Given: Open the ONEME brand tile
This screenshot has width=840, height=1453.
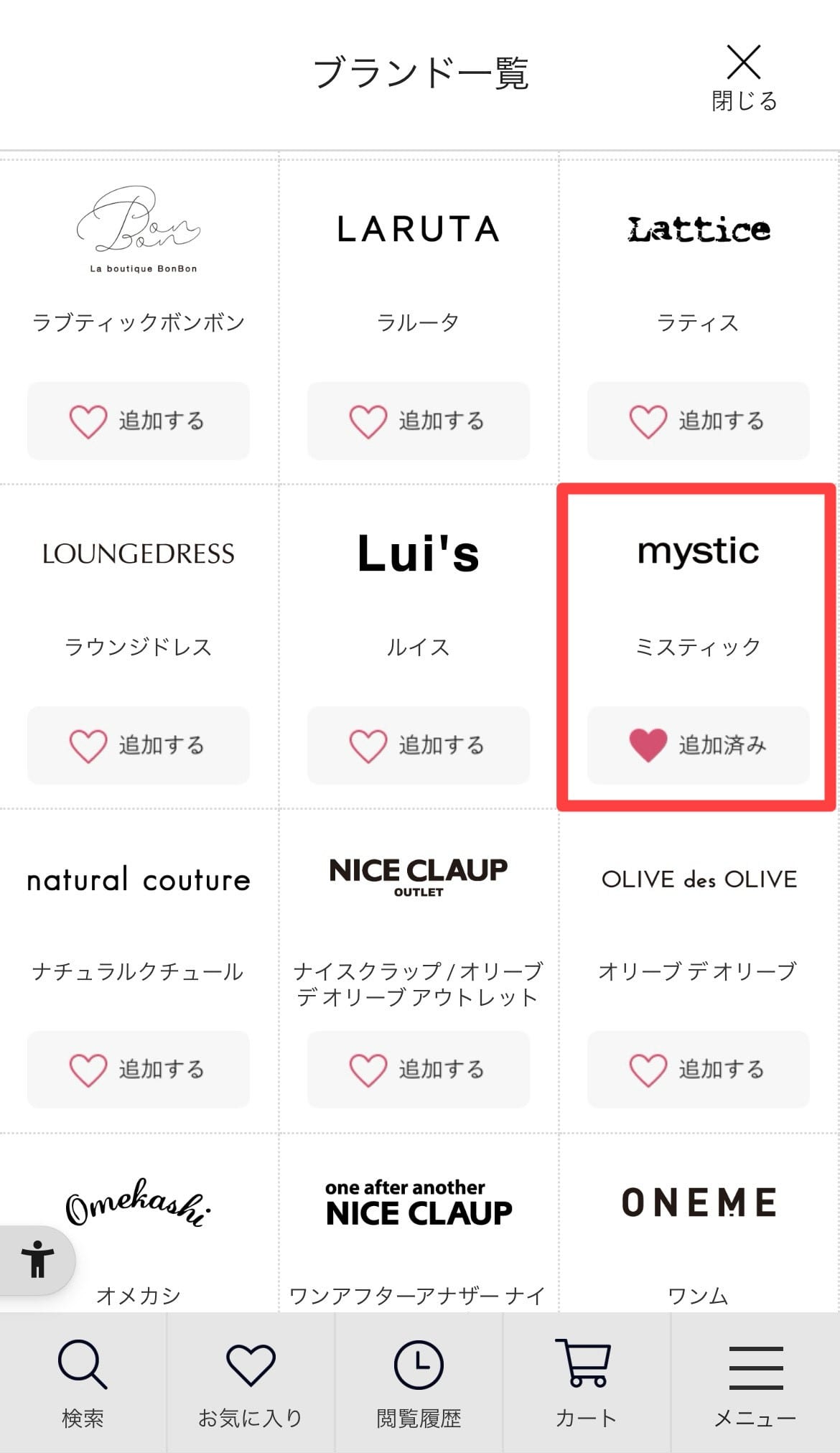Looking at the screenshot, I should click(698, 1202).
